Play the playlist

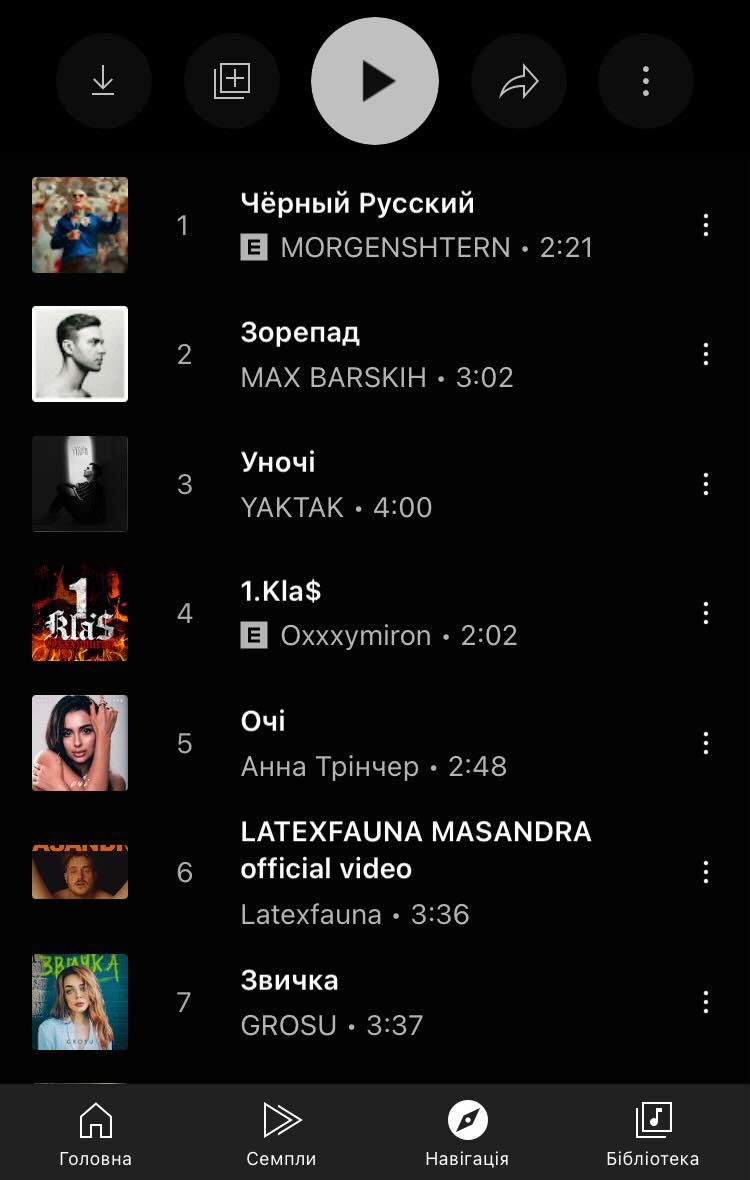pos(375,81)
